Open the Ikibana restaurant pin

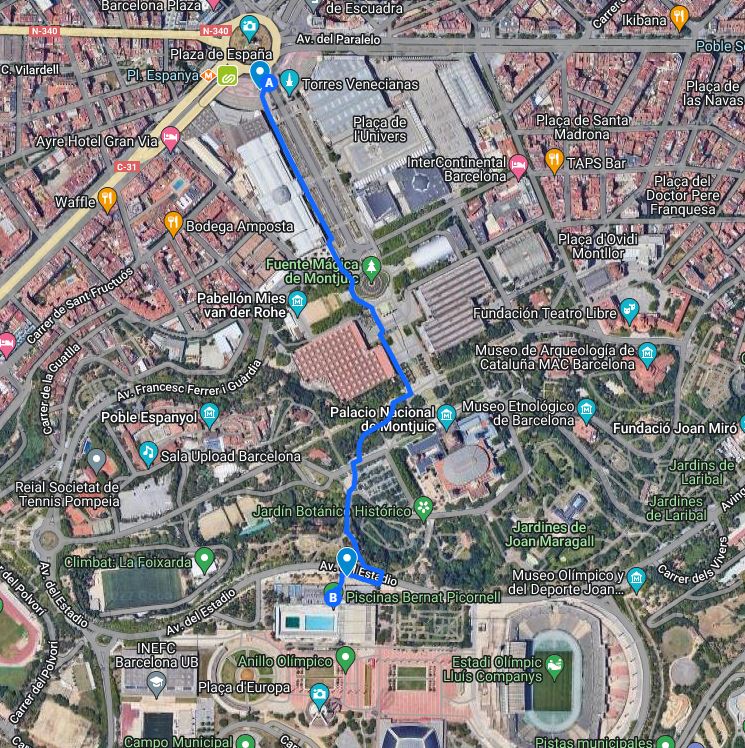(x=679, y=16)
